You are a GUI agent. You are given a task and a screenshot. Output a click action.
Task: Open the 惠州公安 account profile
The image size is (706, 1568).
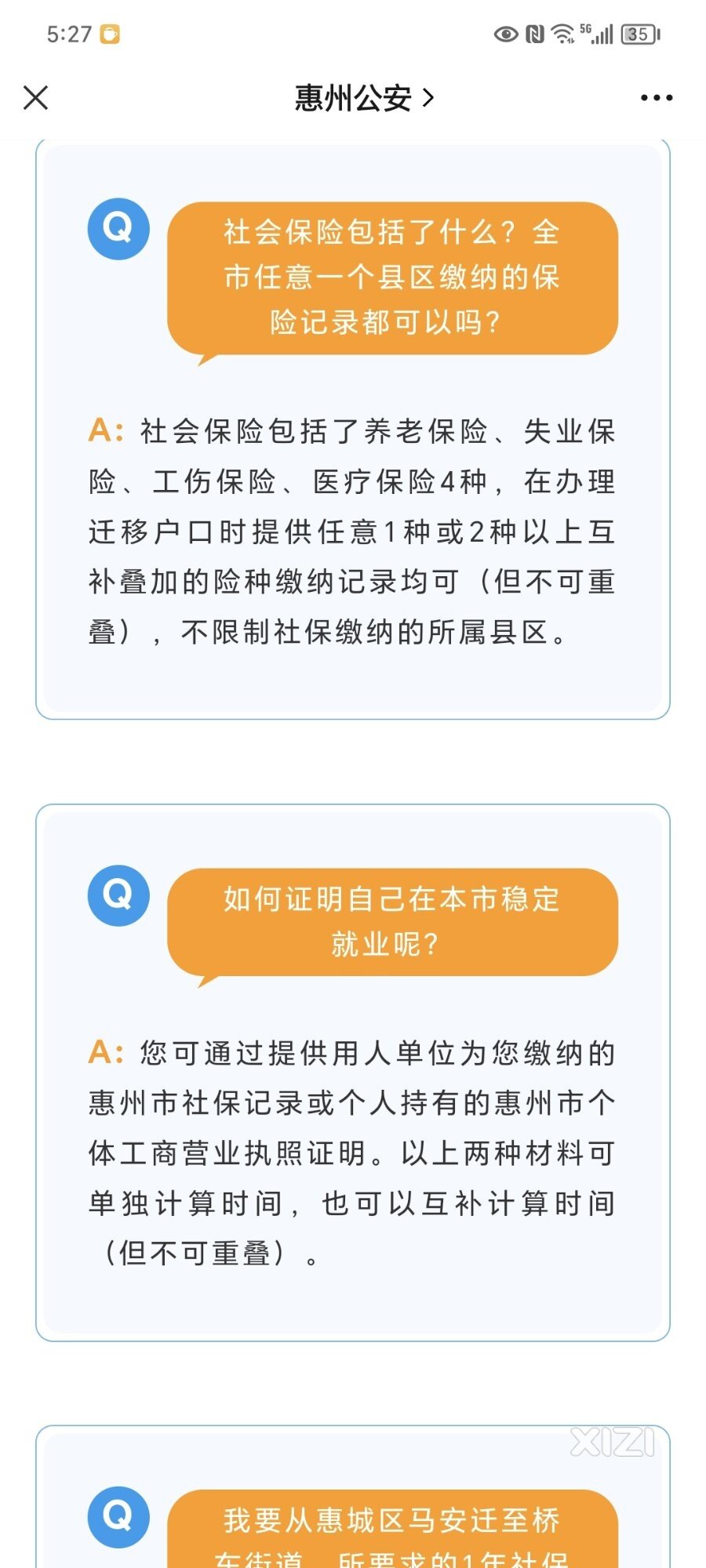pos(362,98)
